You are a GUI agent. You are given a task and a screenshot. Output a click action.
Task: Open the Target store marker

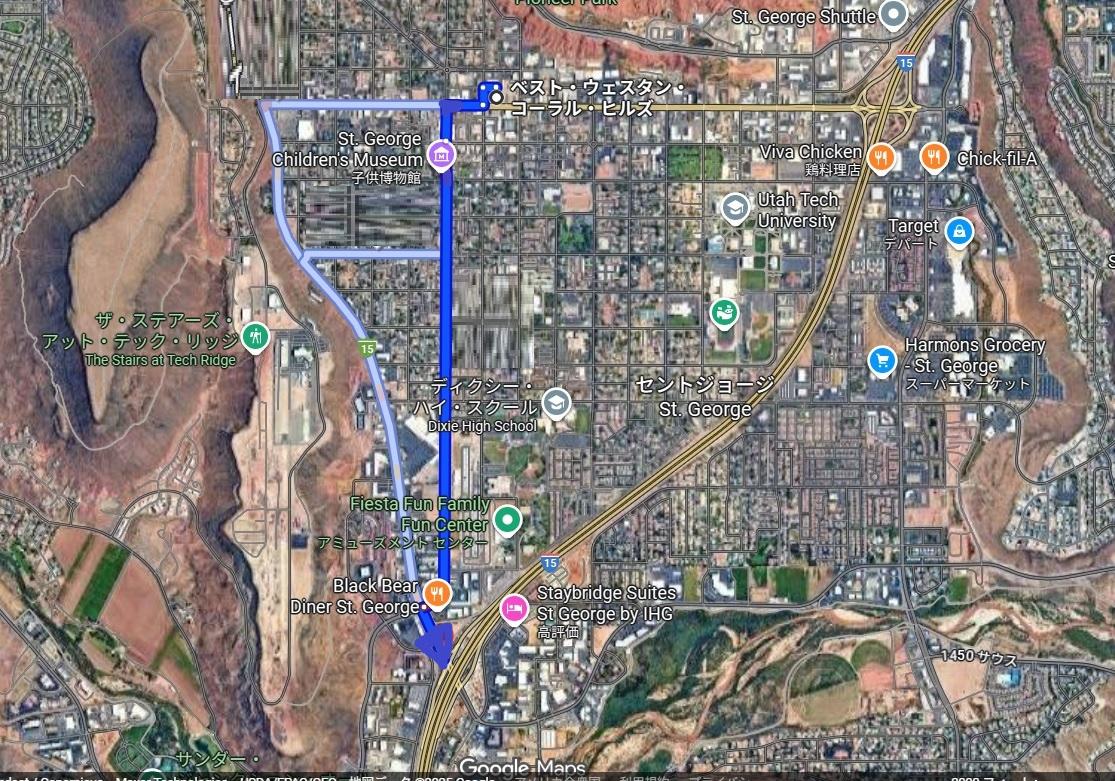(x=959, y=232)
